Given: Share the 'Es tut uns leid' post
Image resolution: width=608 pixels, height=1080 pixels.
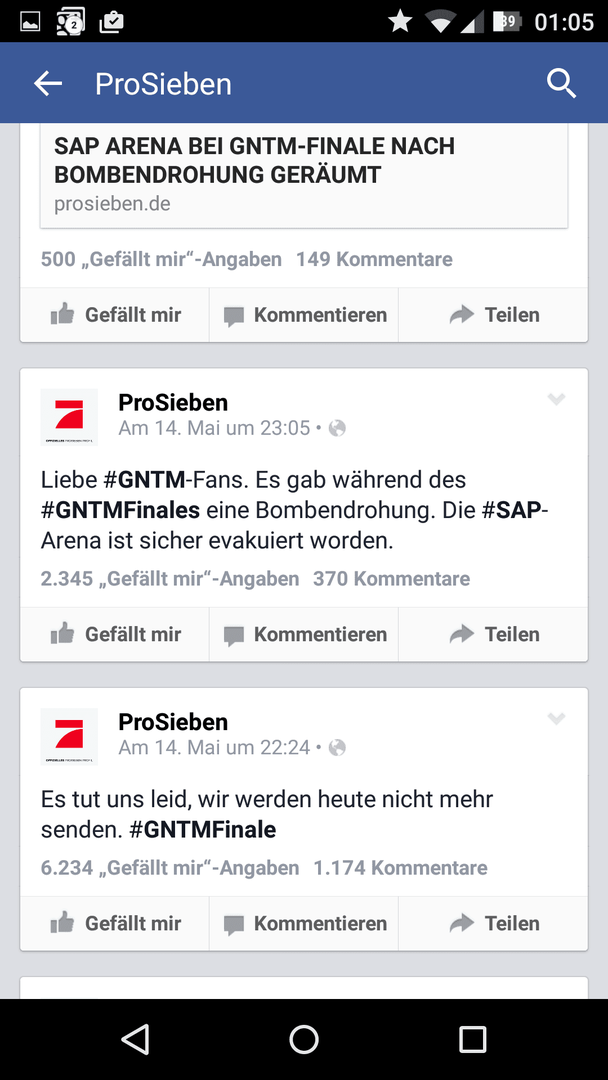Looking at the screenshot, I should [493, 924].
